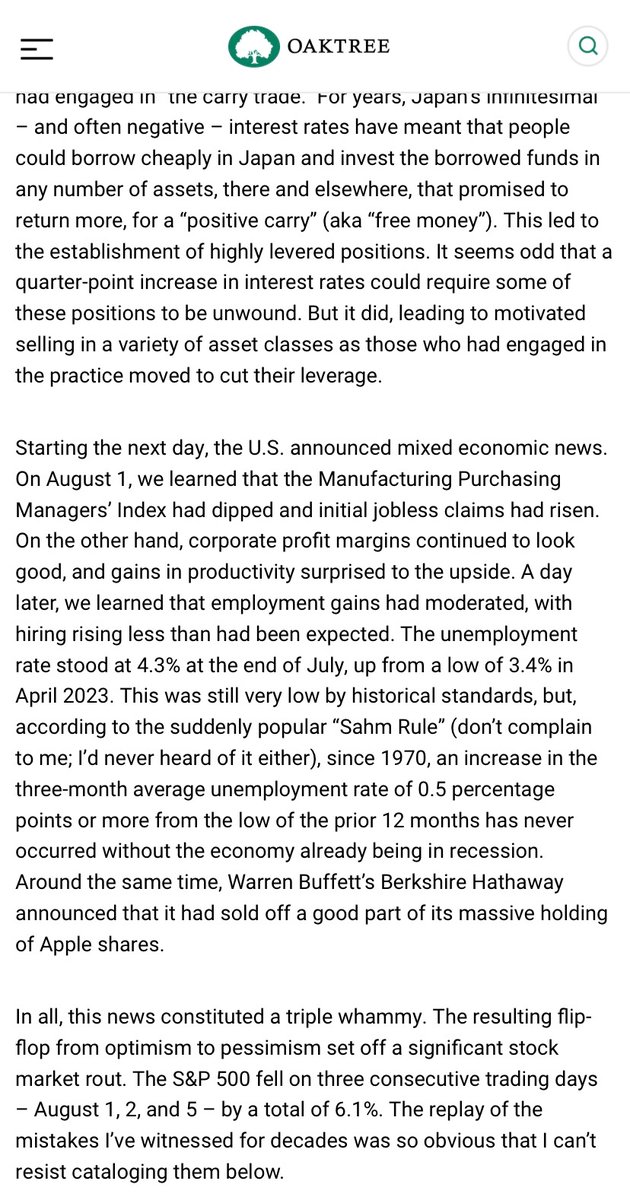
Task: Go to the Oaktree home page
Action: [308, 45]
